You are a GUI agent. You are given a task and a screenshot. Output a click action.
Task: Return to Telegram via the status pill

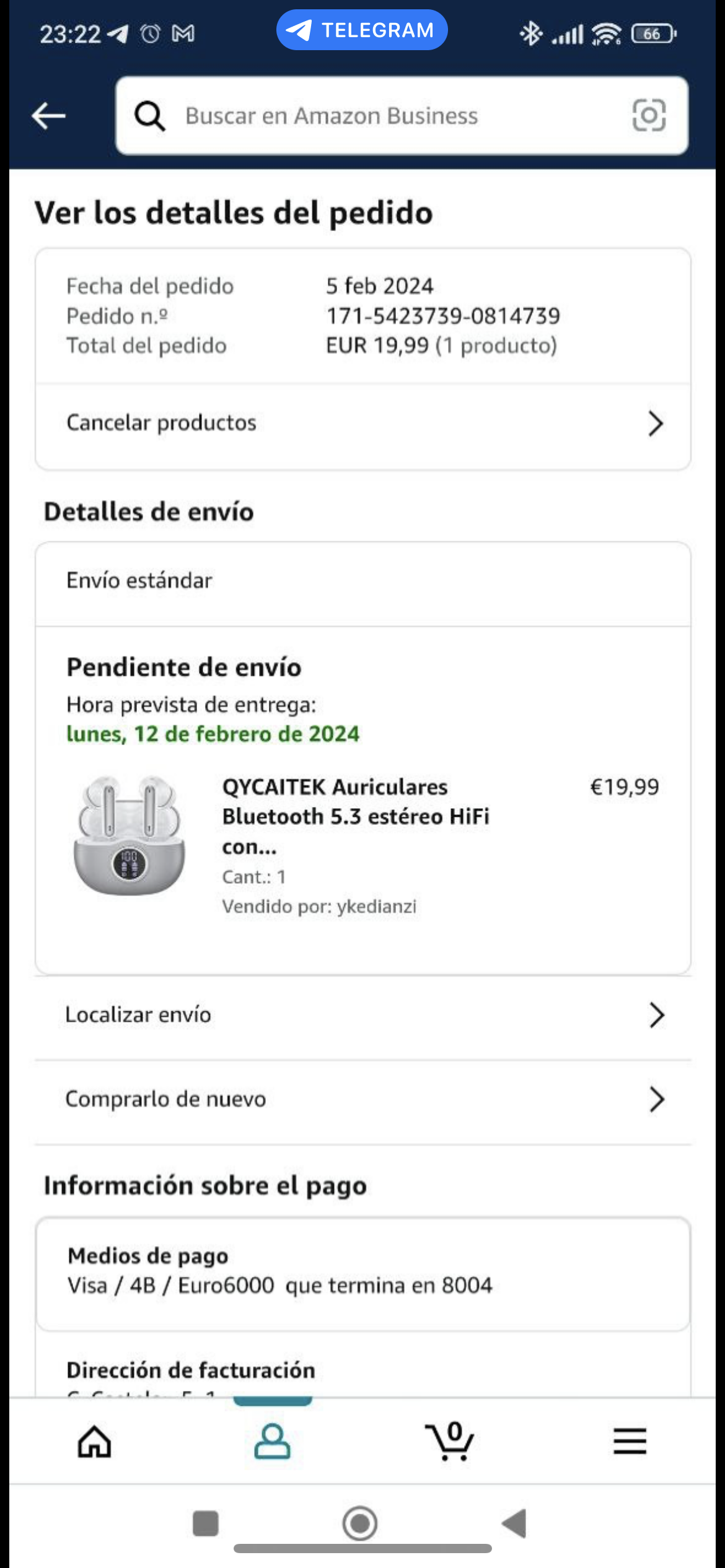(x=362, y=30)
